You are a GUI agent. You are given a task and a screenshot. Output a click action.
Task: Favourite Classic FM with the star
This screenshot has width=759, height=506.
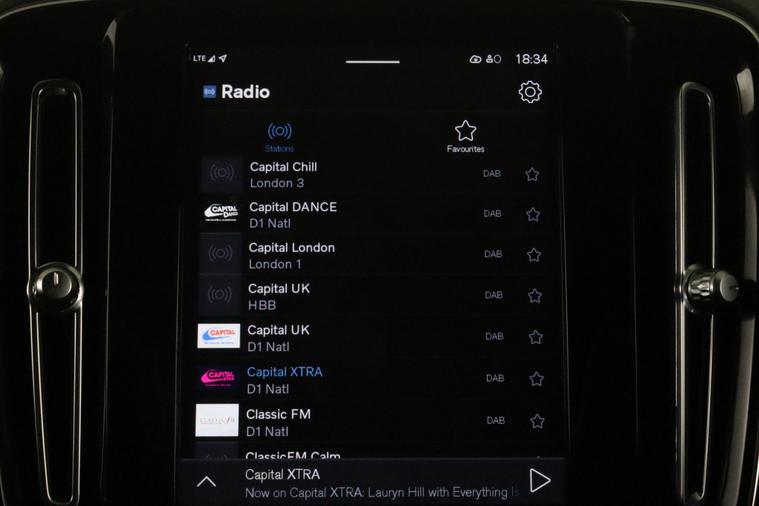click(x=537, y=421)
